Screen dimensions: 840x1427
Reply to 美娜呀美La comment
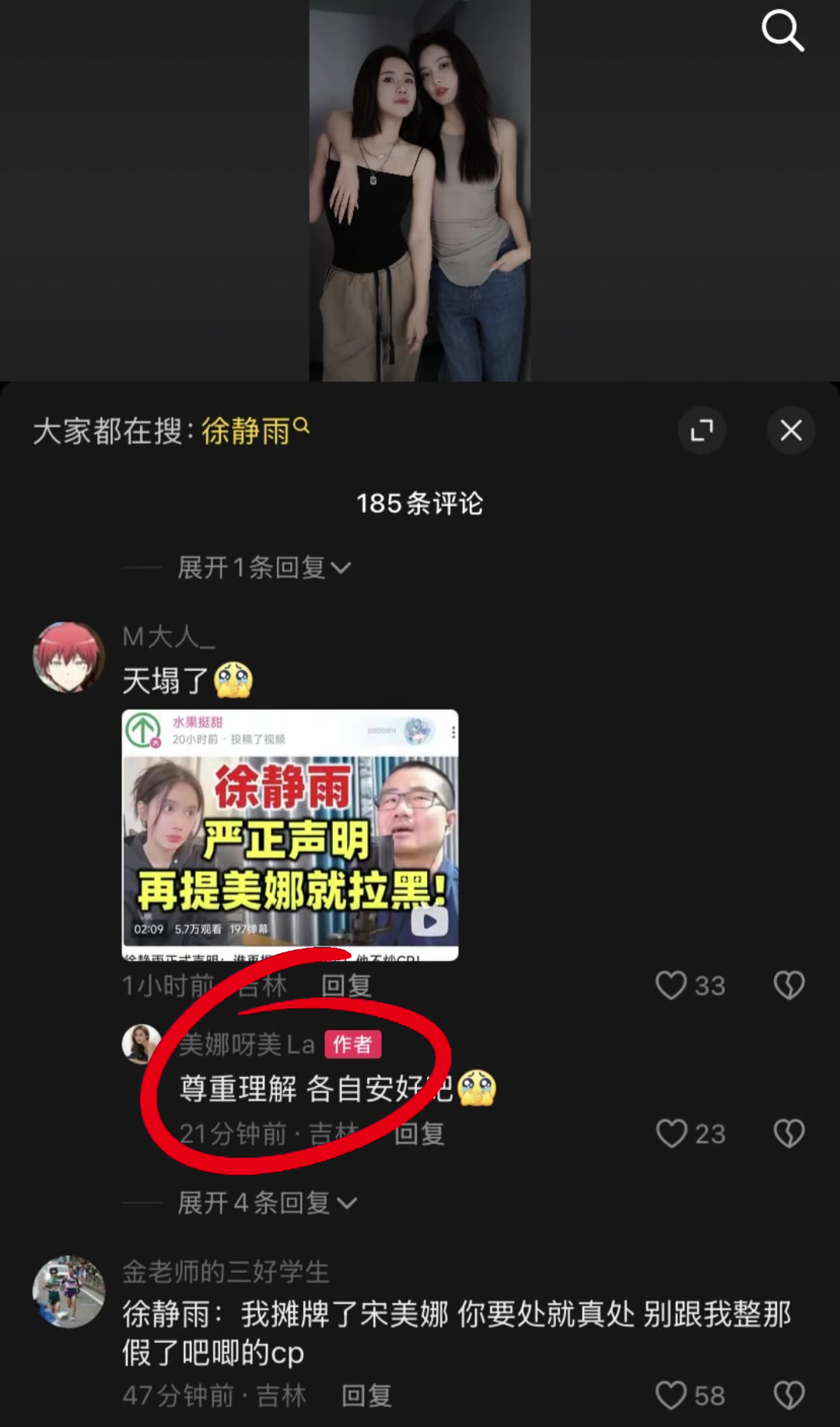[x=420, y=1134]
